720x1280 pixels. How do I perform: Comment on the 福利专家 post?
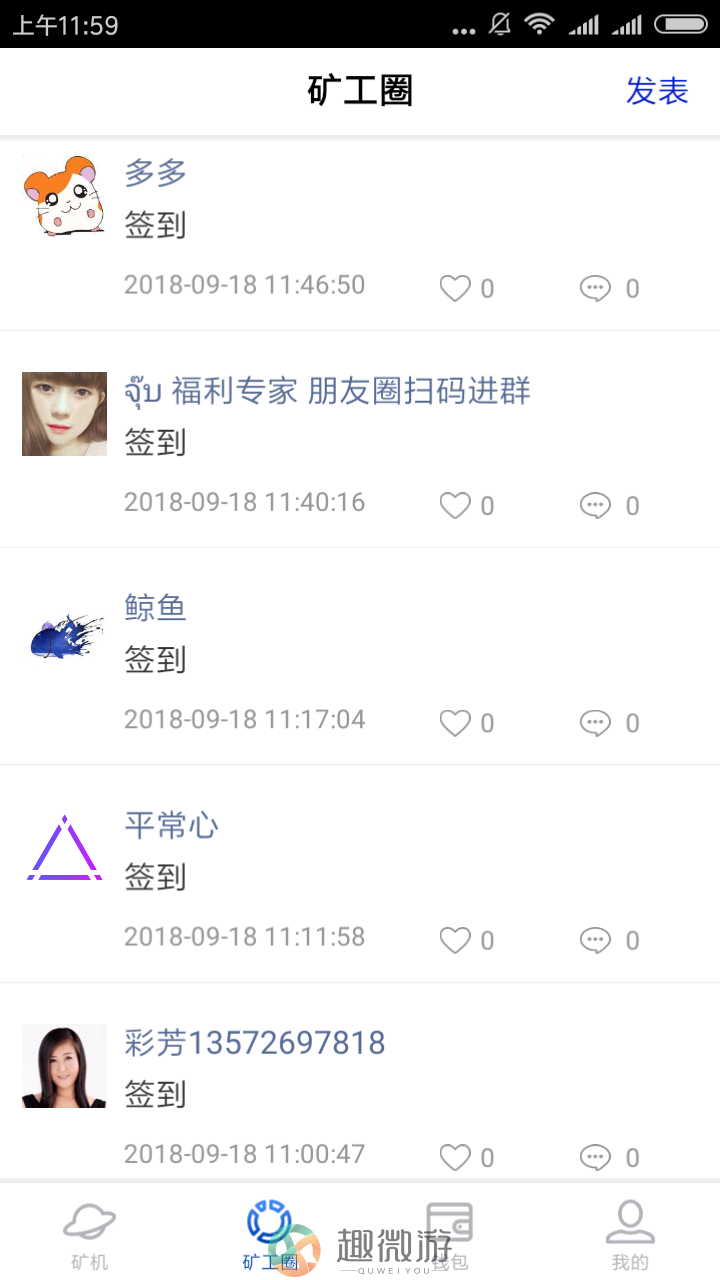[x=596, y=506]
